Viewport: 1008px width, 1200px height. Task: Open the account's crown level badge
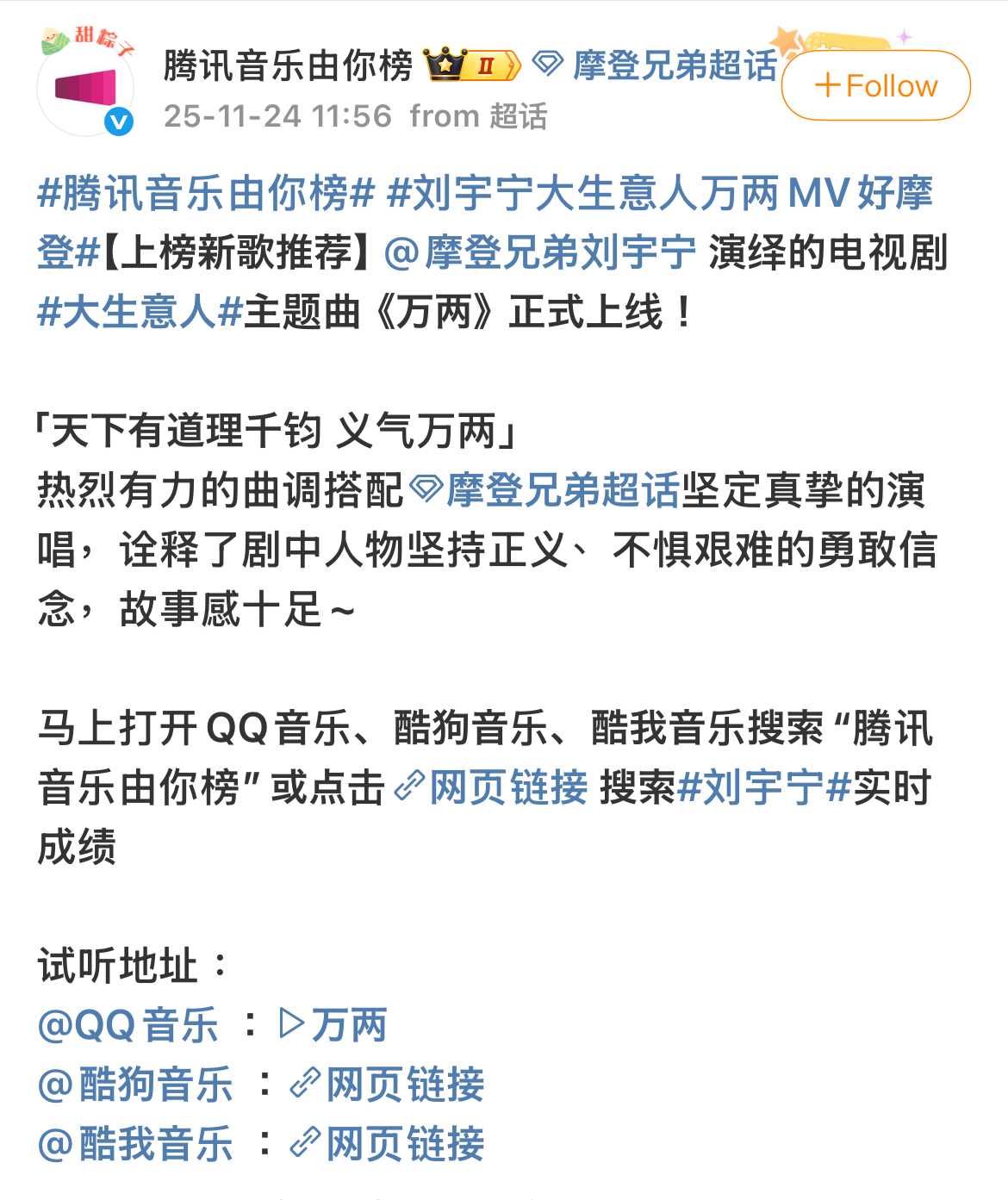[473, 65]
